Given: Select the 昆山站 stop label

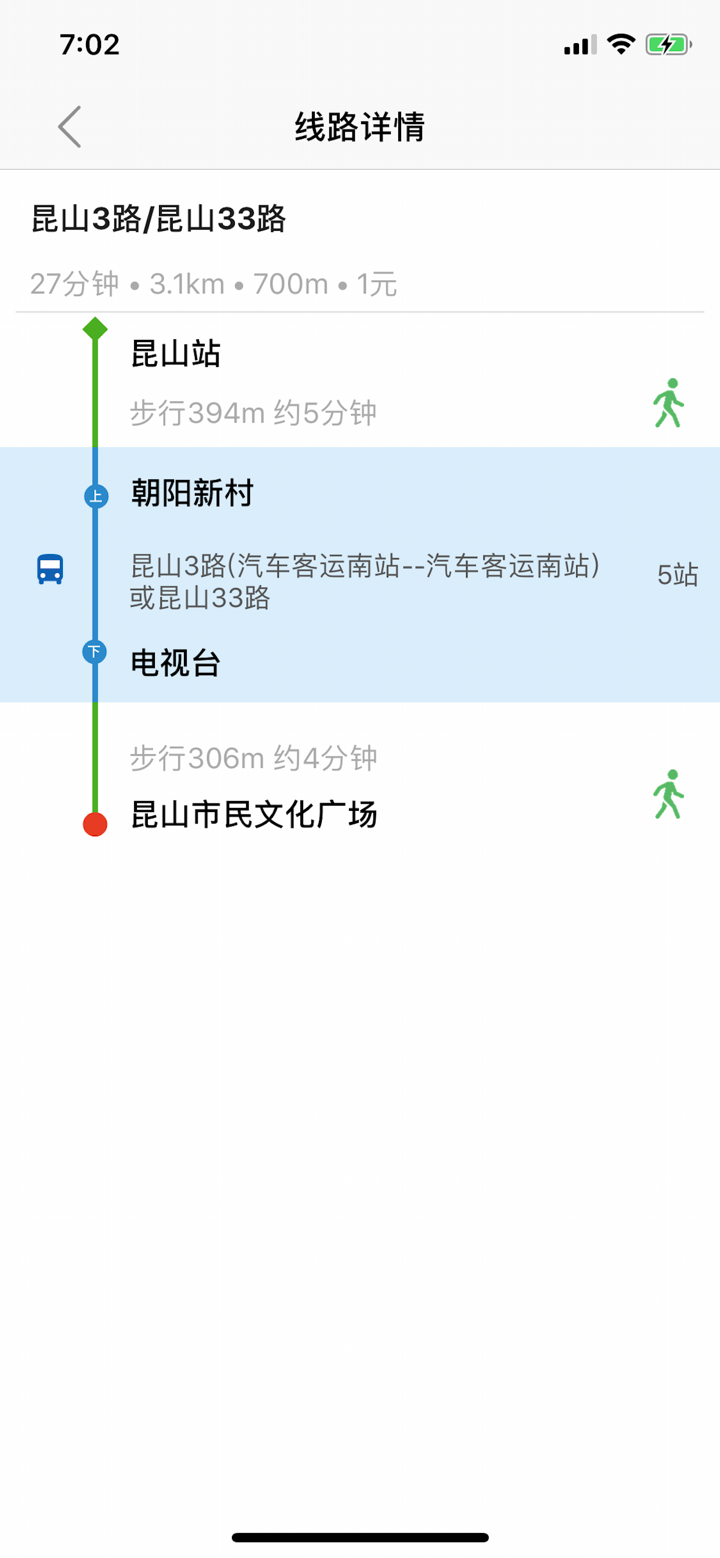Looking at the screenshot, I should pyautogui.click(x=172, y=355).
